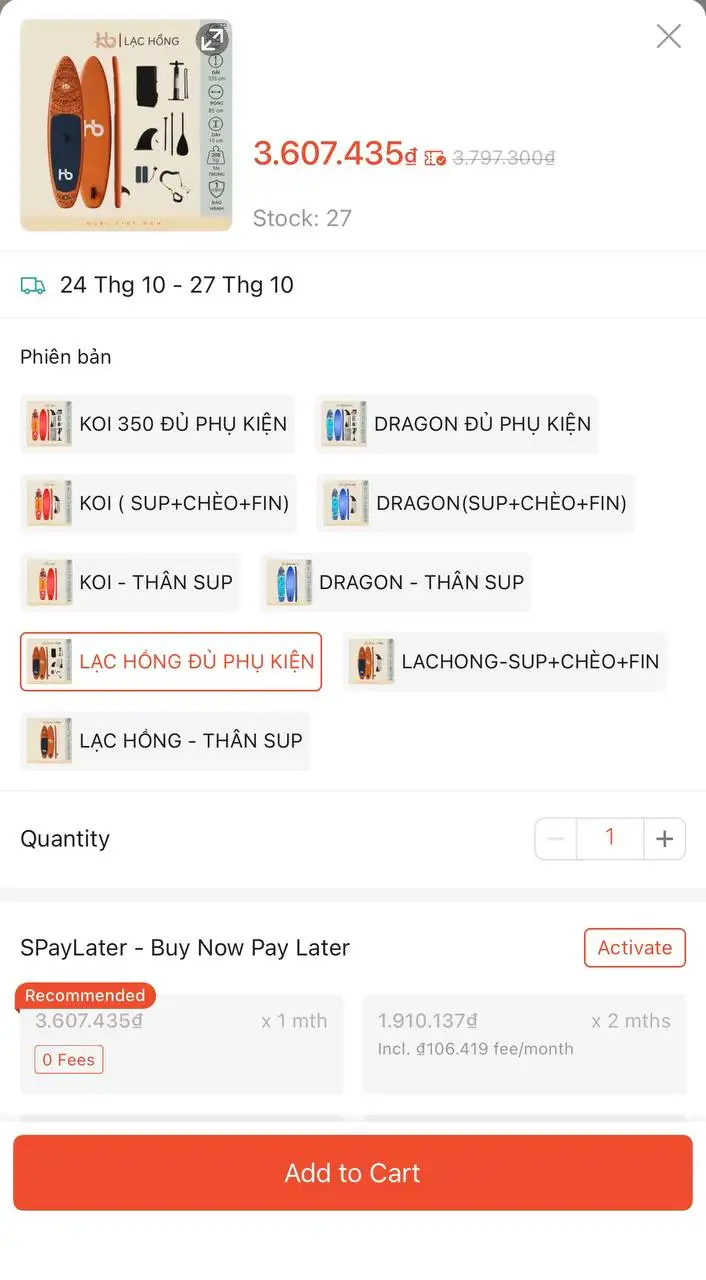Increase quantity with the plus button
The width and height of the screenshot is (706, 1280).
(664, 839)
